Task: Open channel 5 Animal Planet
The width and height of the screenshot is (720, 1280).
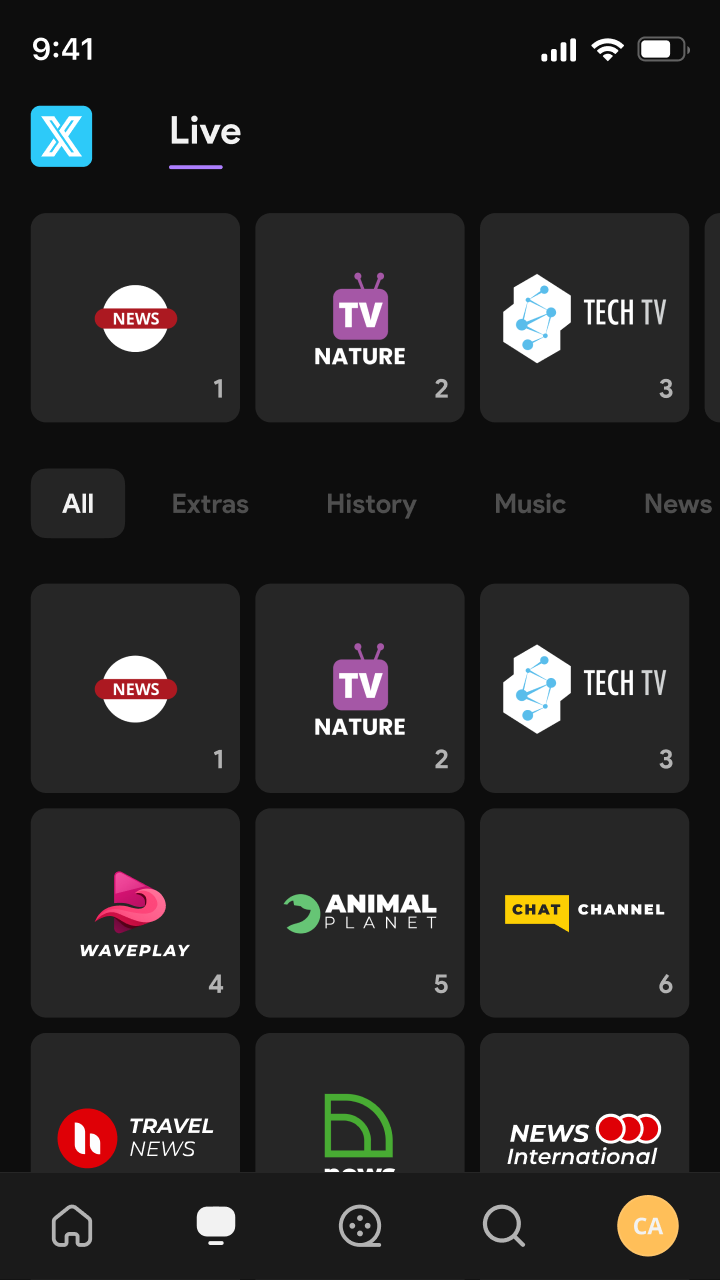Action: pos(360,913)
